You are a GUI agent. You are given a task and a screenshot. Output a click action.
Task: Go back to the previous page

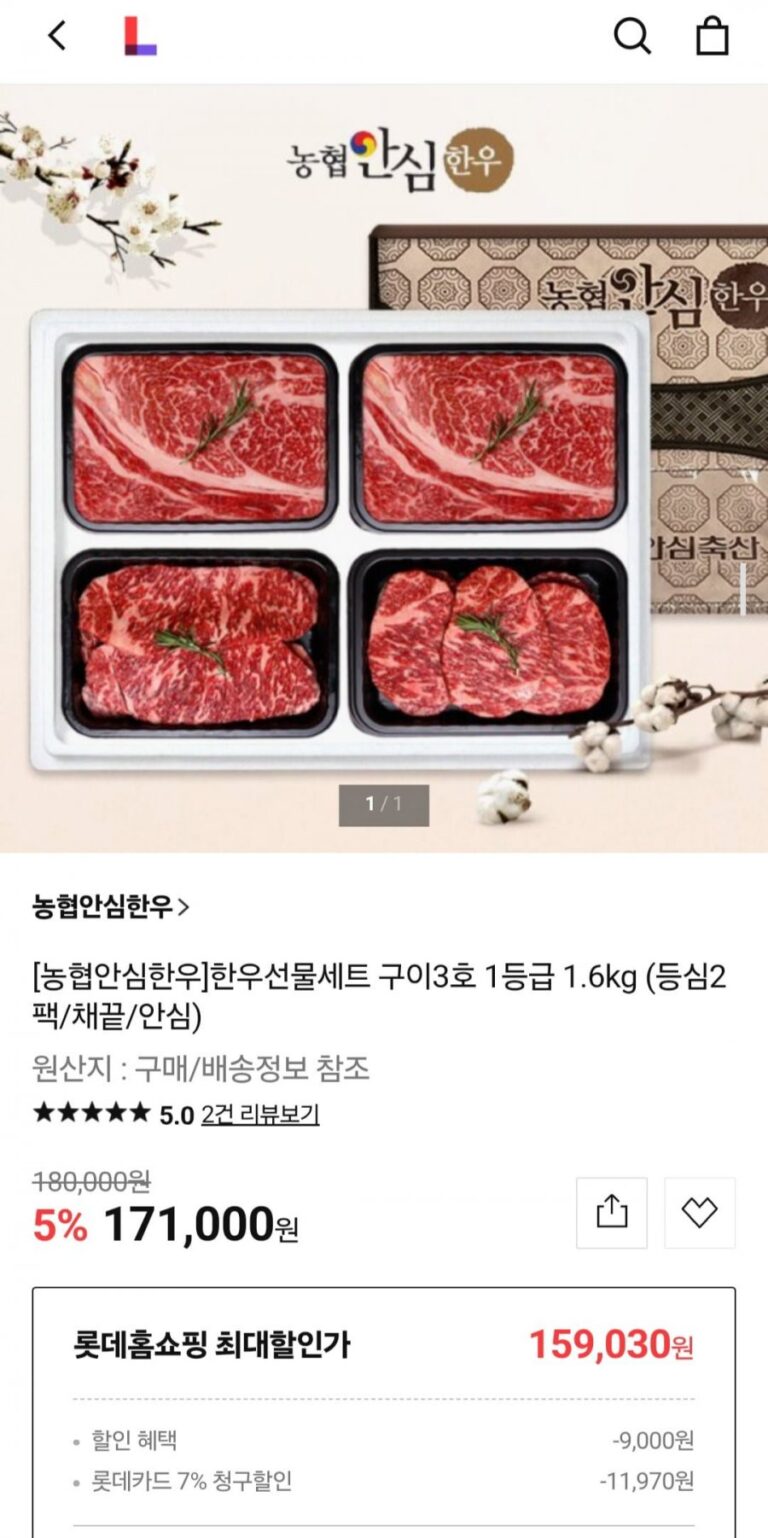tap(57, 37)
